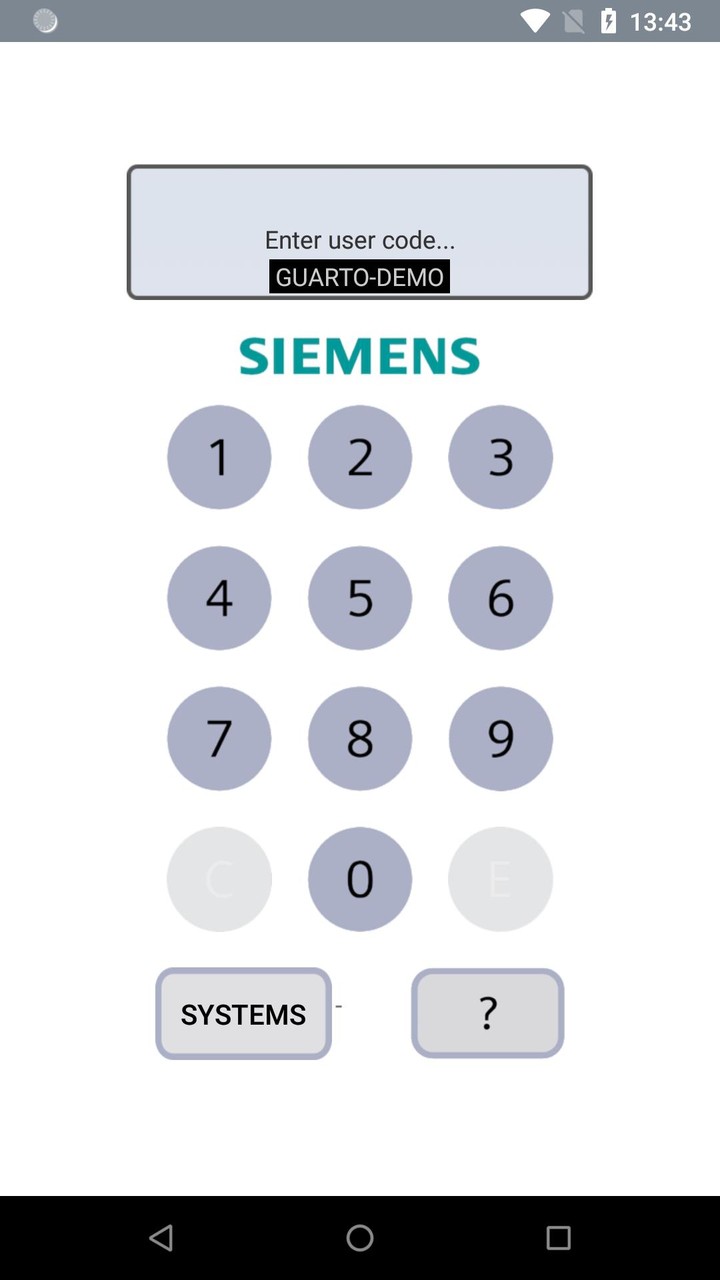Select digit 3 on the keypad
This screenshot has height=1280, width=720.
click(x=500, y=457)
